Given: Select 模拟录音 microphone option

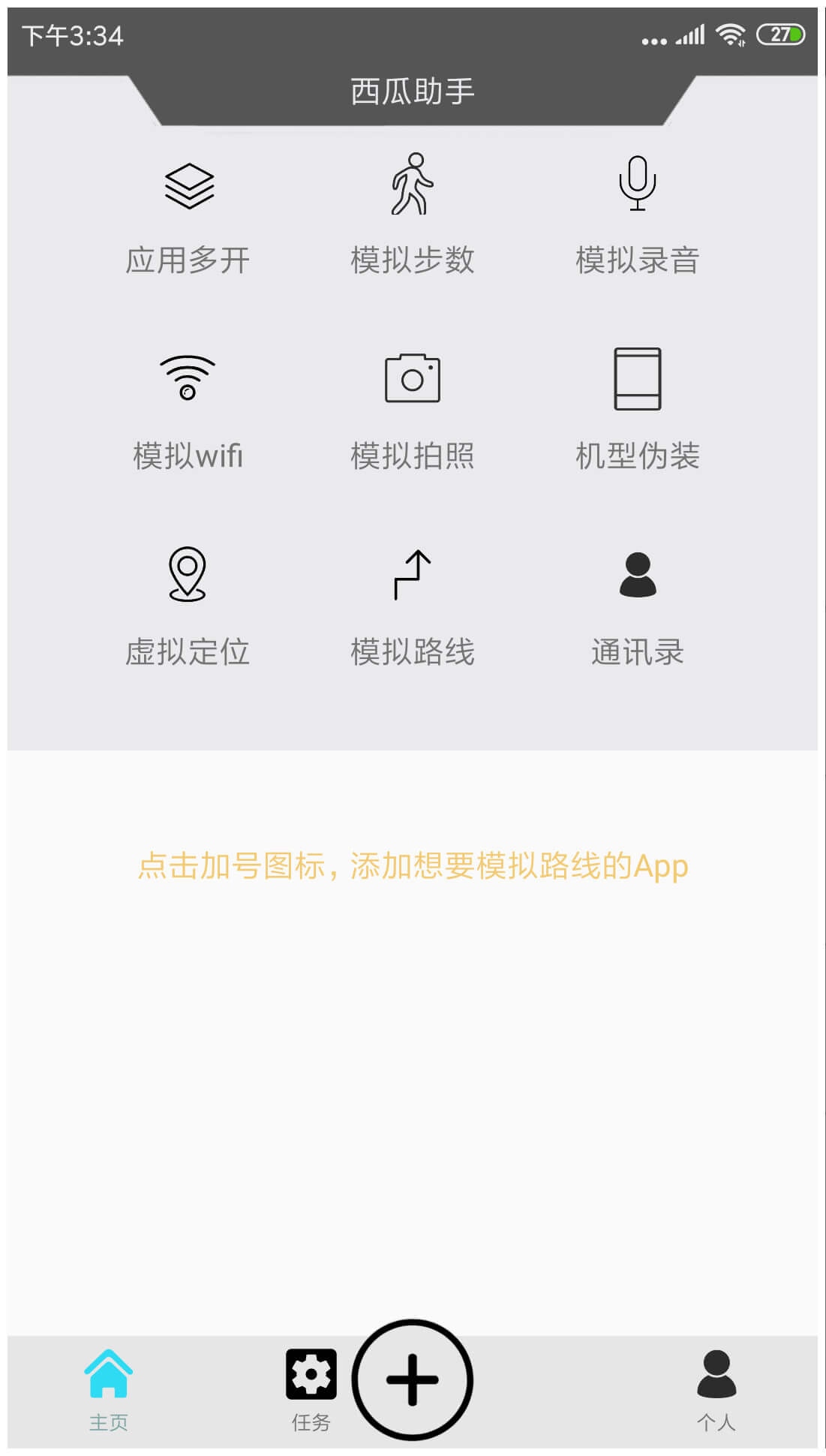Looking at the screenshot, I should click(638, 216).
